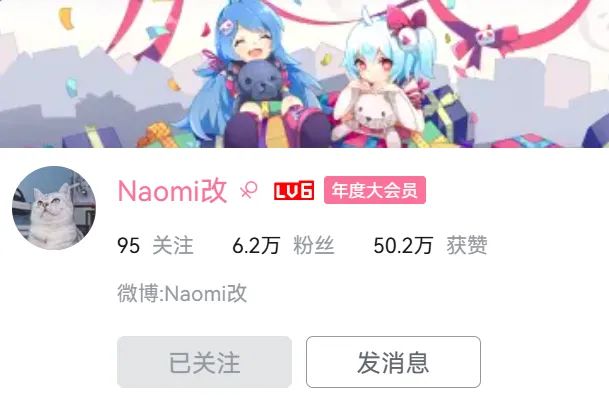Open the 年度大会员 membership badge
This screenshot has width=609, height=408.
375,190
